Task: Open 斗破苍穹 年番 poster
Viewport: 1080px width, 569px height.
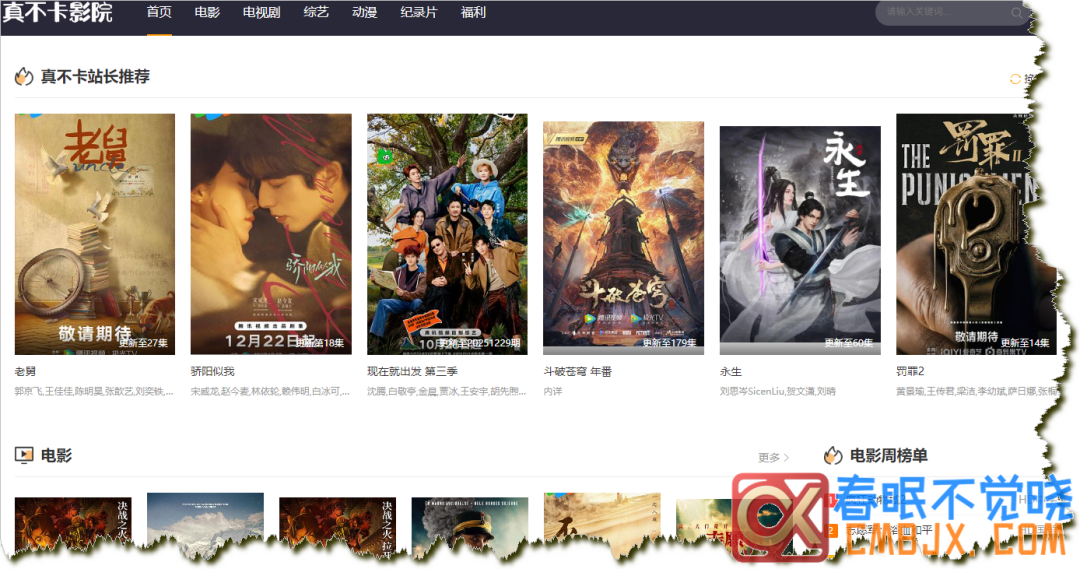Action: [x=623, y=238]
